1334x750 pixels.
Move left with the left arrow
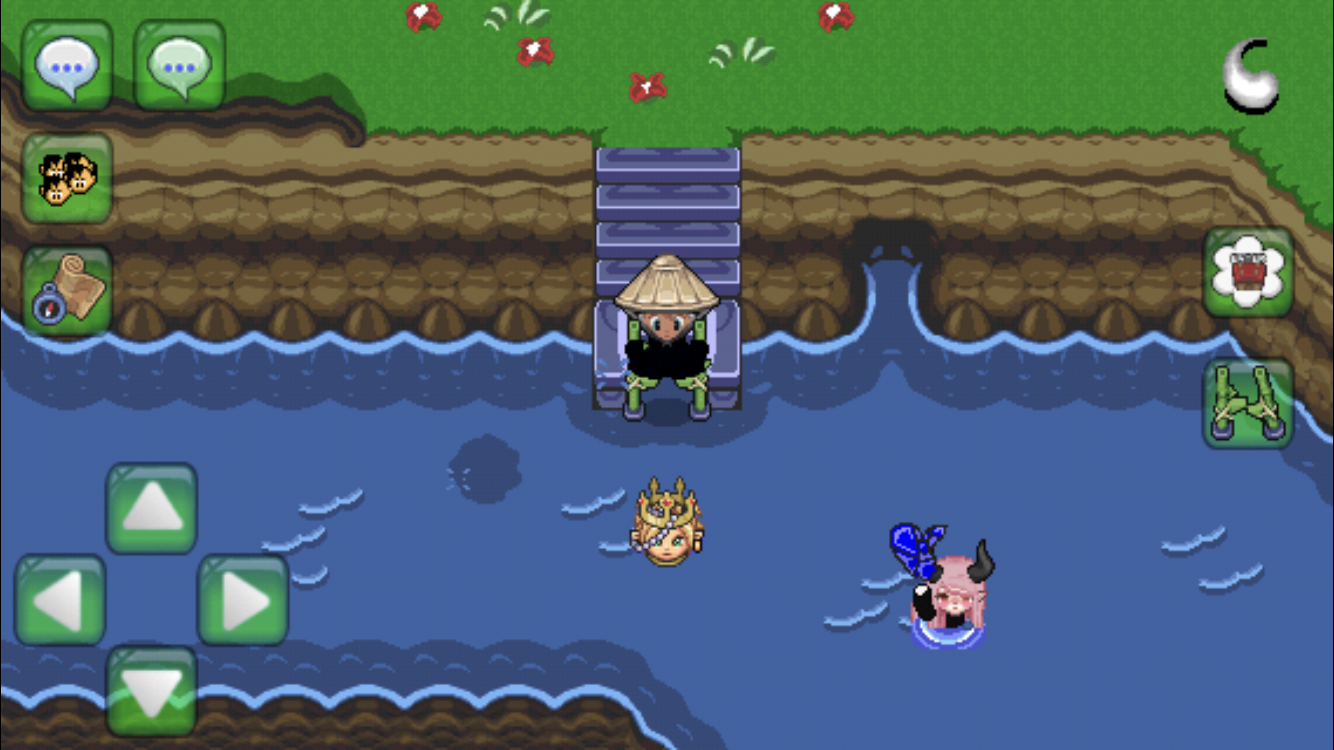[x=60, y=600]
